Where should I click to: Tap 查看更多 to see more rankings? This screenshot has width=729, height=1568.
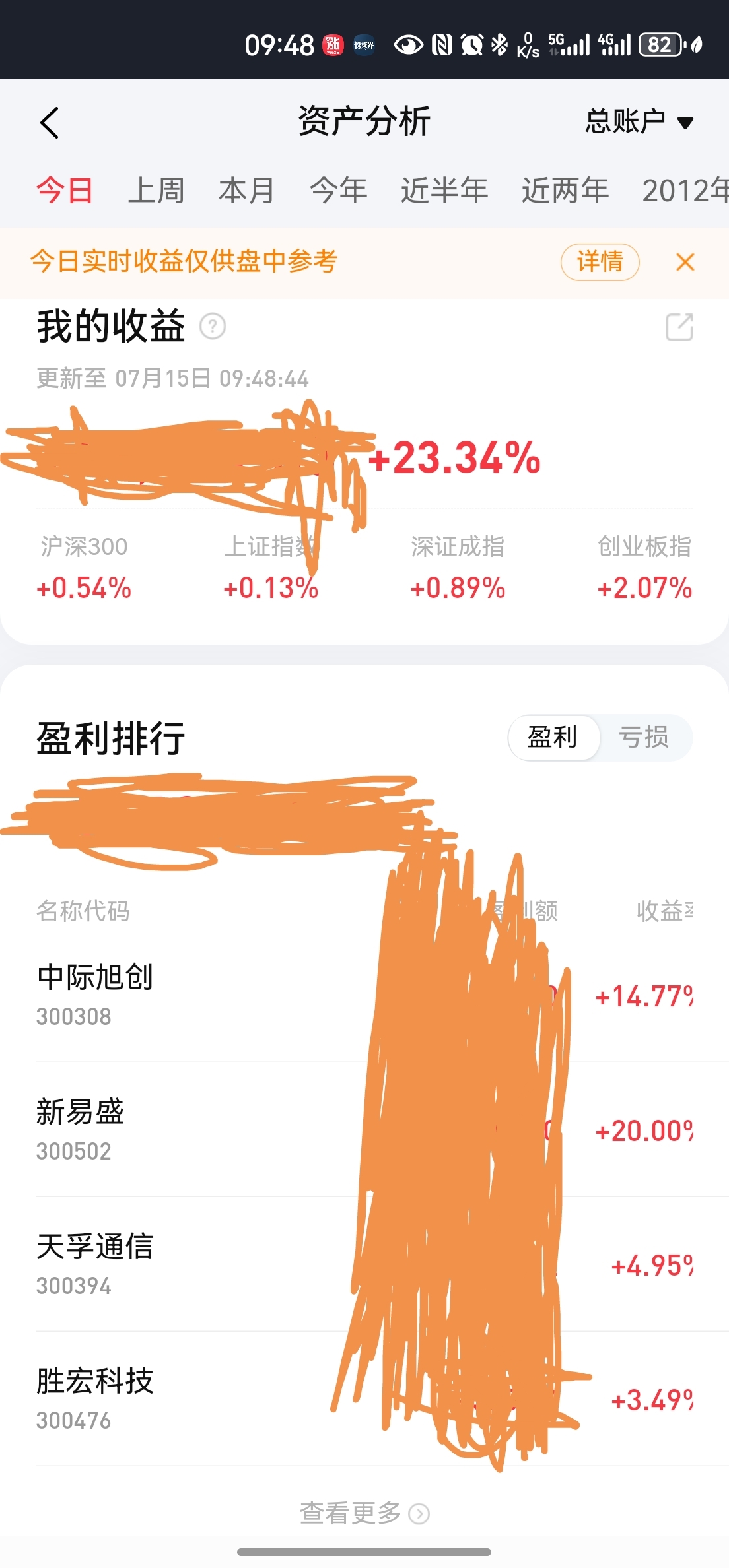(x=364, y=1513)
